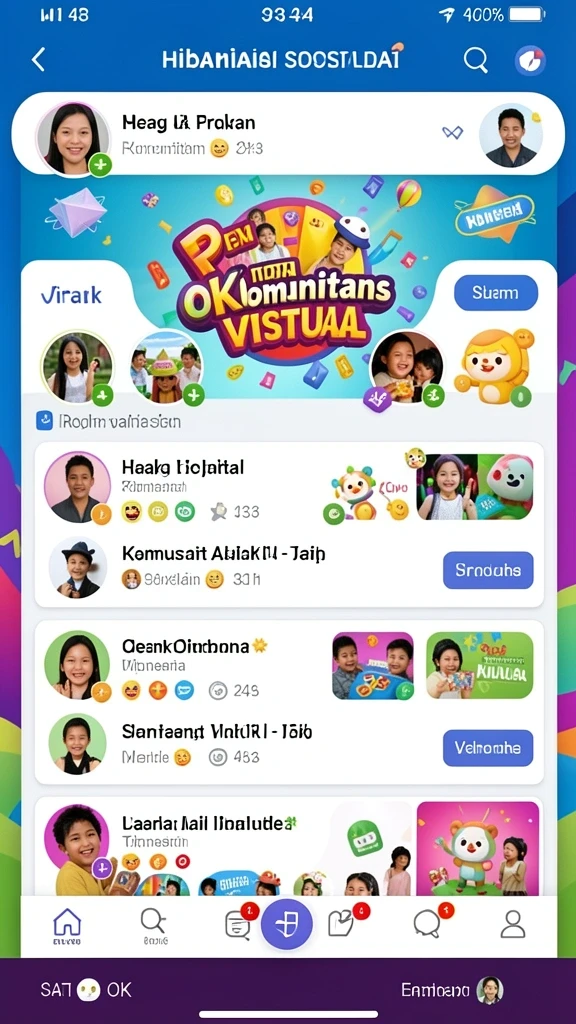
Task: Open the messages tab with red badge
Action: [x=240, y=923]
